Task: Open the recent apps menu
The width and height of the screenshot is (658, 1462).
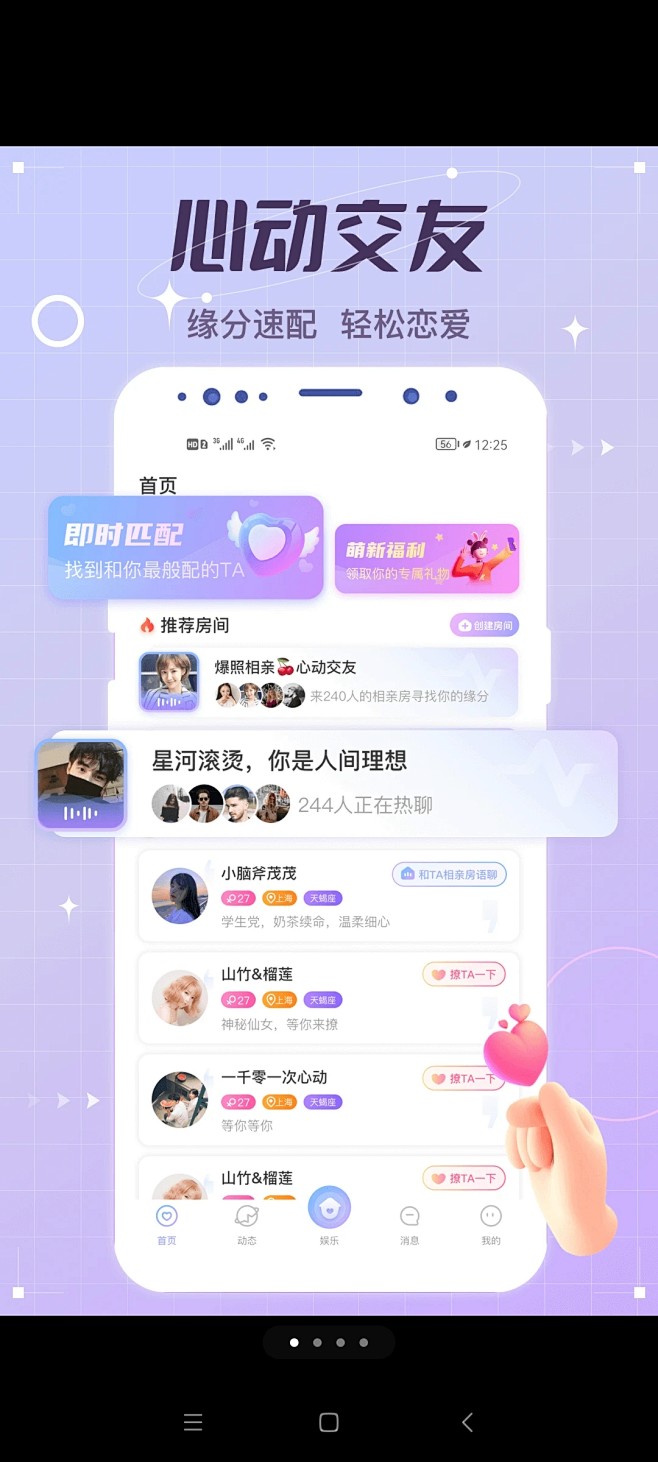Action: point(193,1422)
